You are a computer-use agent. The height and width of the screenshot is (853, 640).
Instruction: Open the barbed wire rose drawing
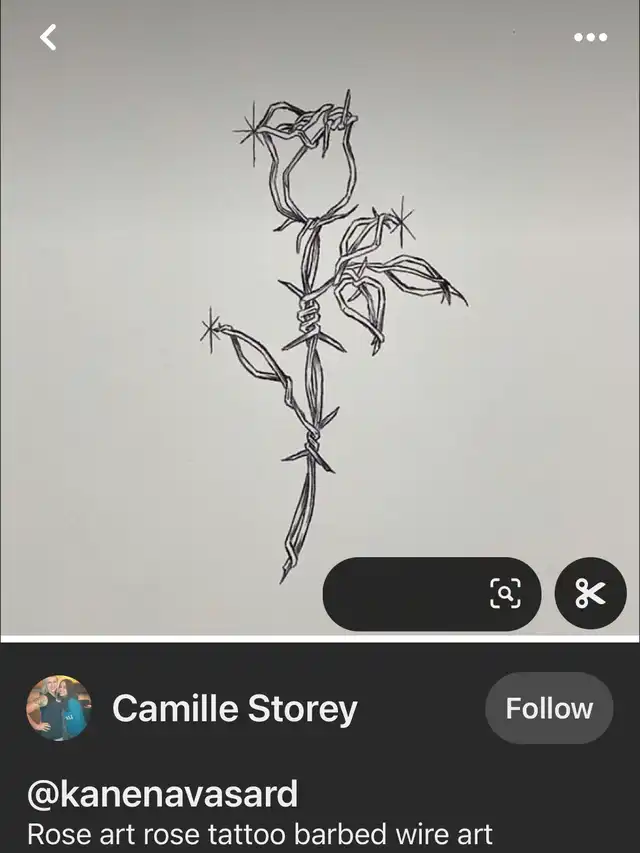click(x=320, y=330)
